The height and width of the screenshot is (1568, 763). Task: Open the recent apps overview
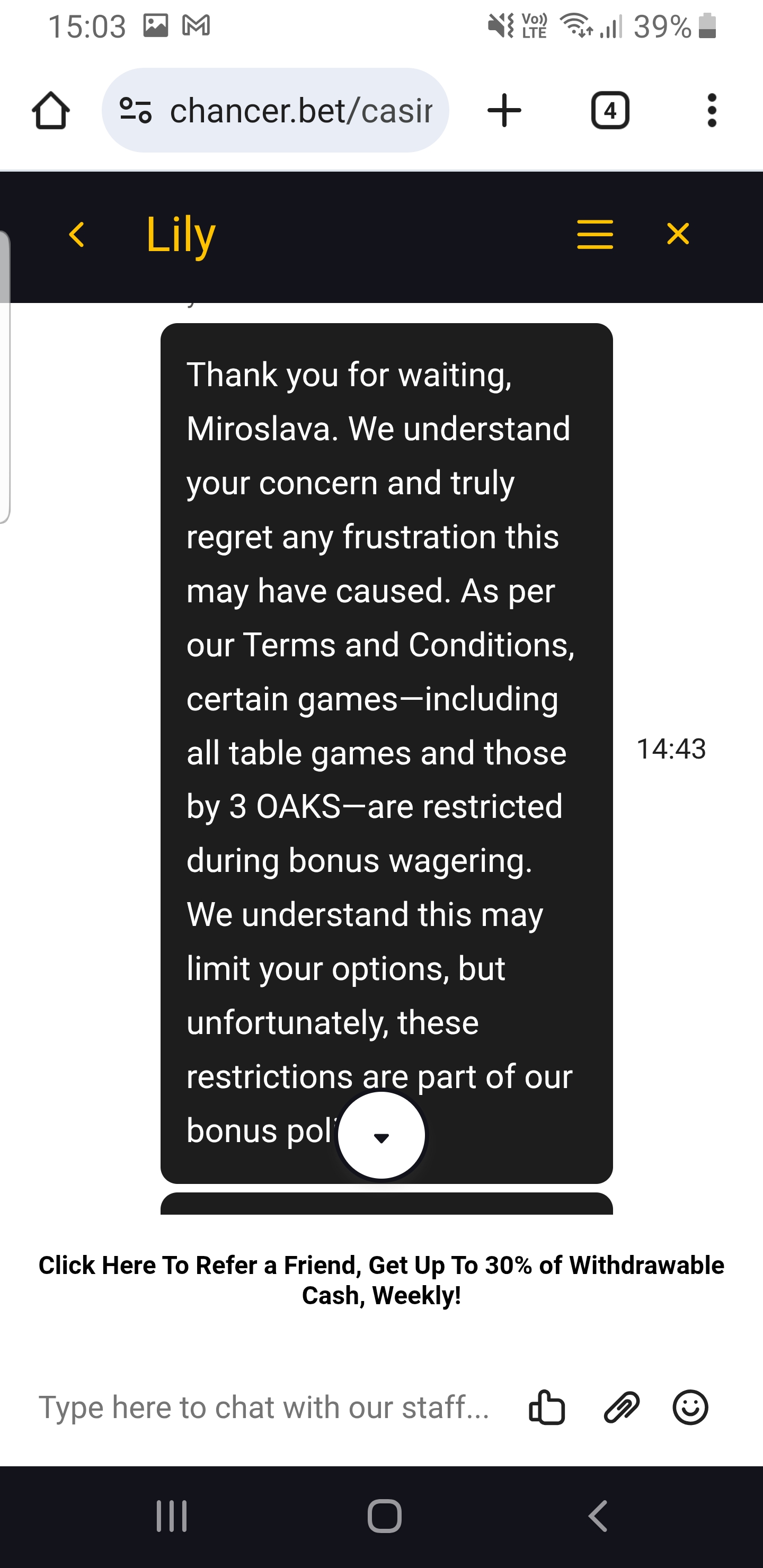click(172, 1516)
